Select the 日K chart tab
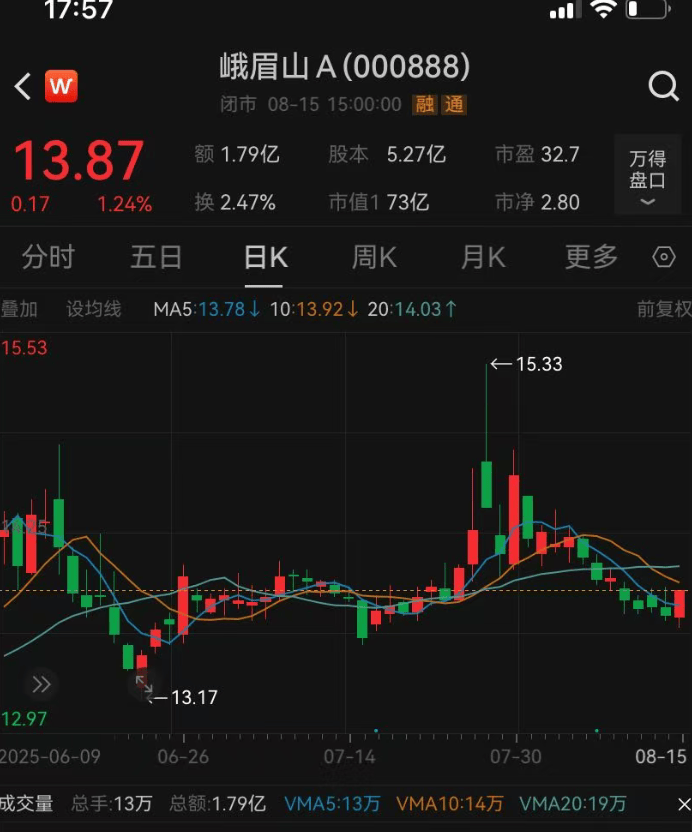 point(265,257)
